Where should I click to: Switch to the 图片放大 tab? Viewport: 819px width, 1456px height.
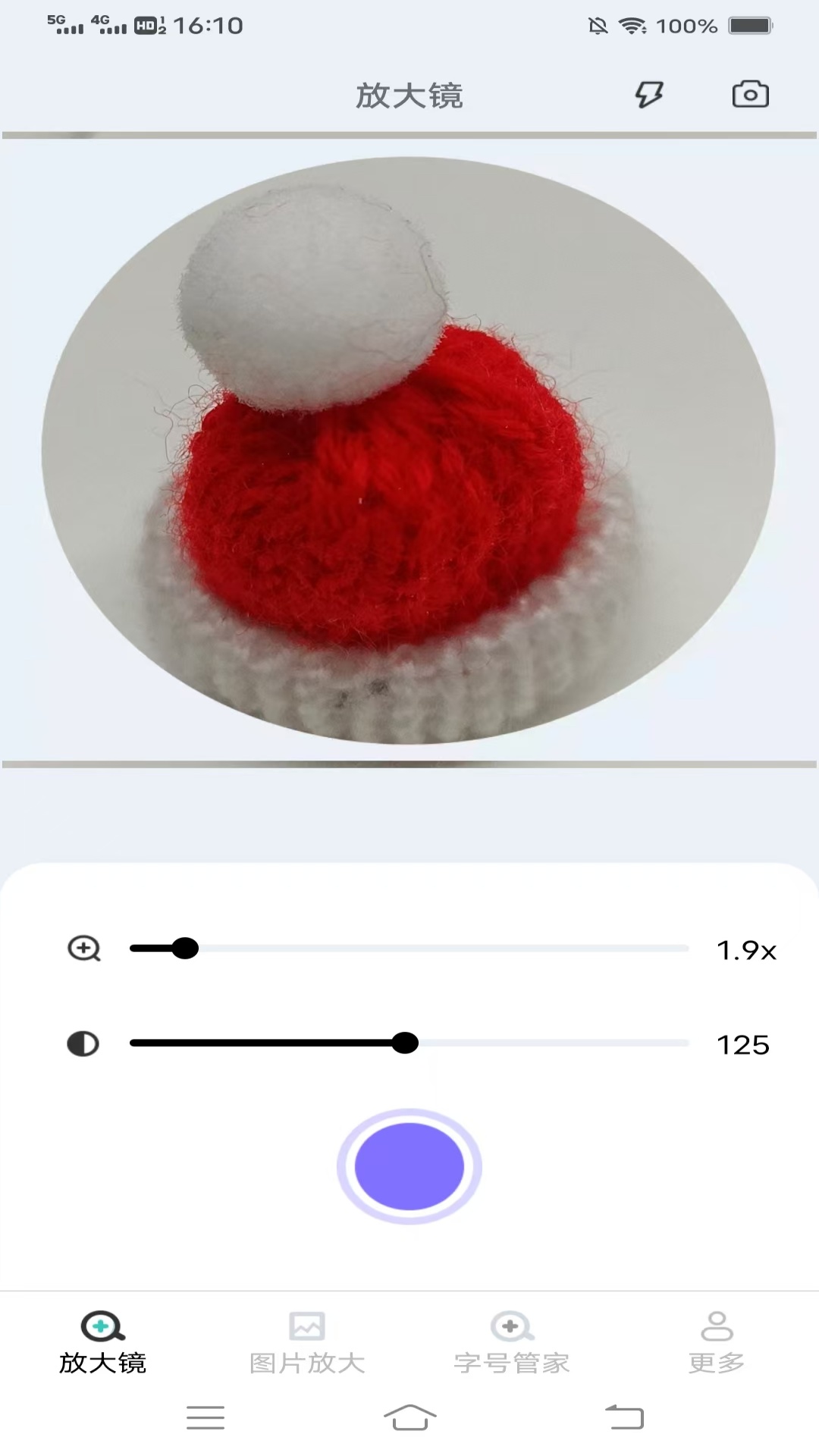[x=307, y=1343]
